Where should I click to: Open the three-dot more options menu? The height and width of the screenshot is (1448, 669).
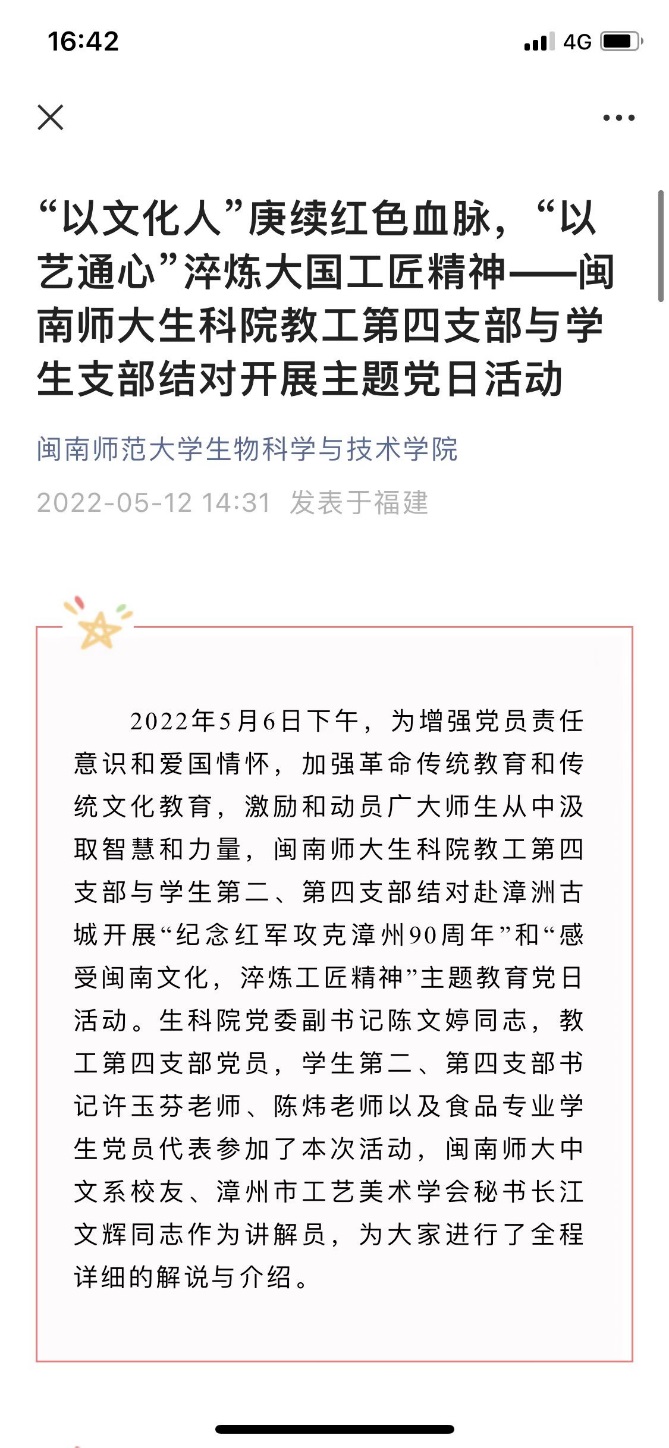tap(618, 118)
